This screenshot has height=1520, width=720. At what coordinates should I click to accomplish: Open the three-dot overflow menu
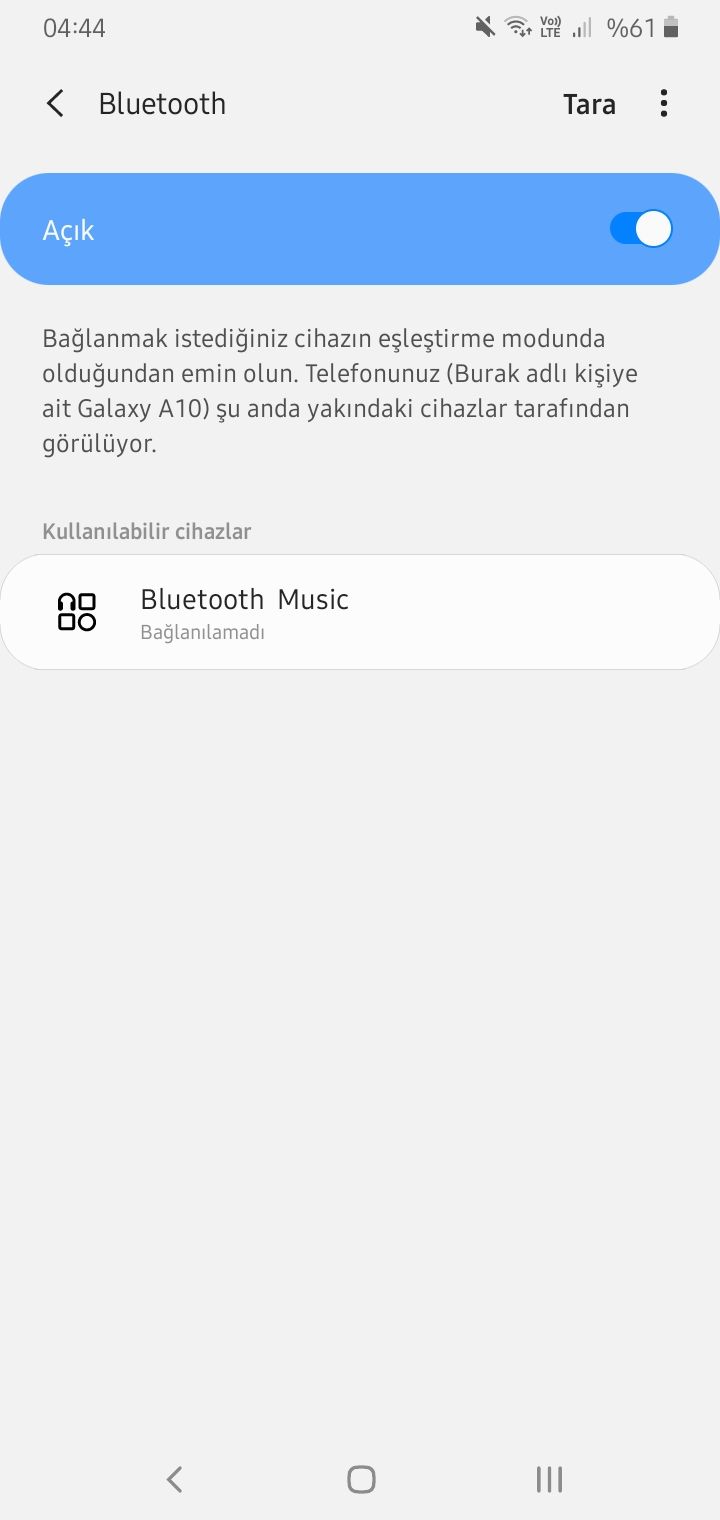[x=663, y=104]
